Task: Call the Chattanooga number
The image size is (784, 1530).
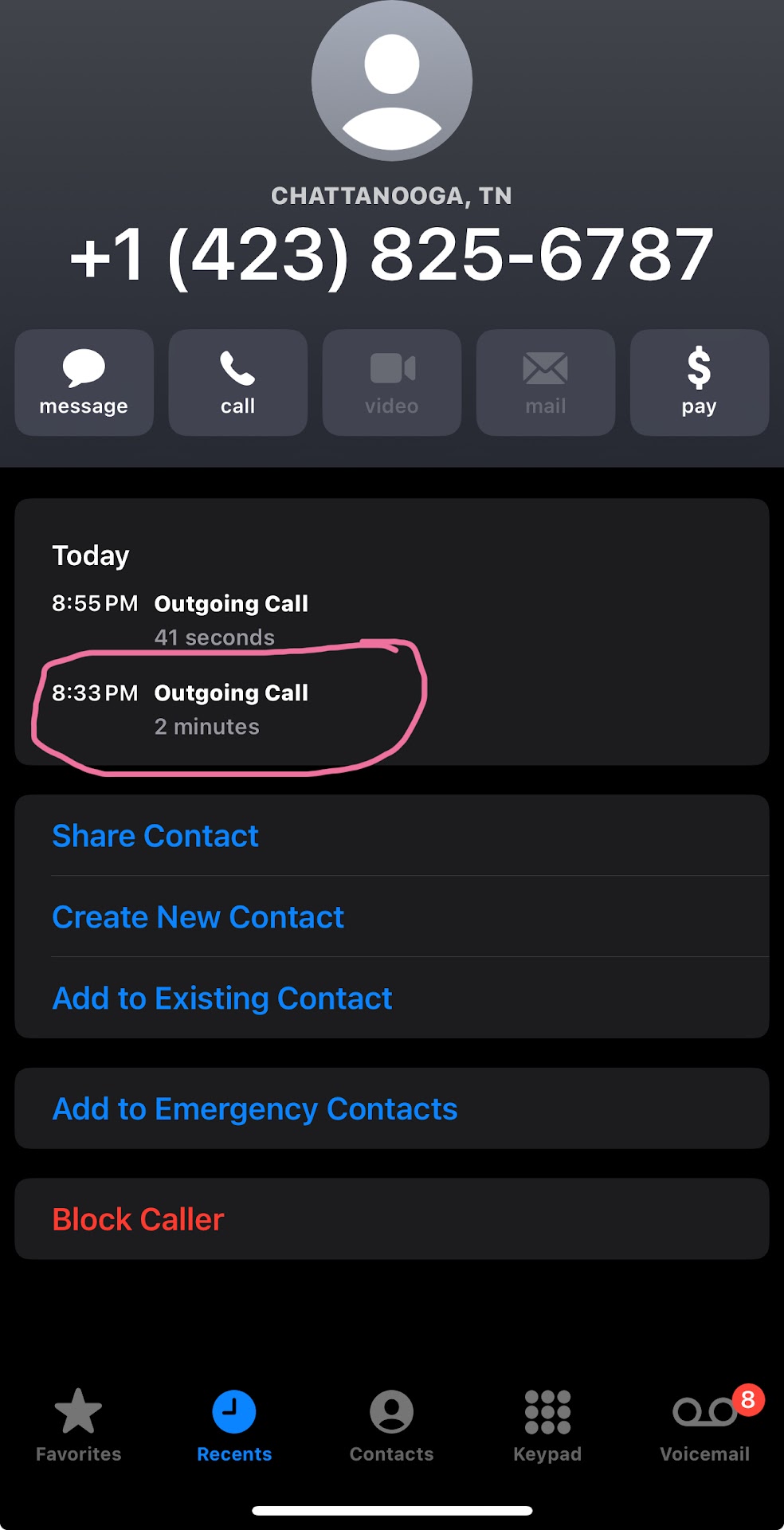Action: 237,382
